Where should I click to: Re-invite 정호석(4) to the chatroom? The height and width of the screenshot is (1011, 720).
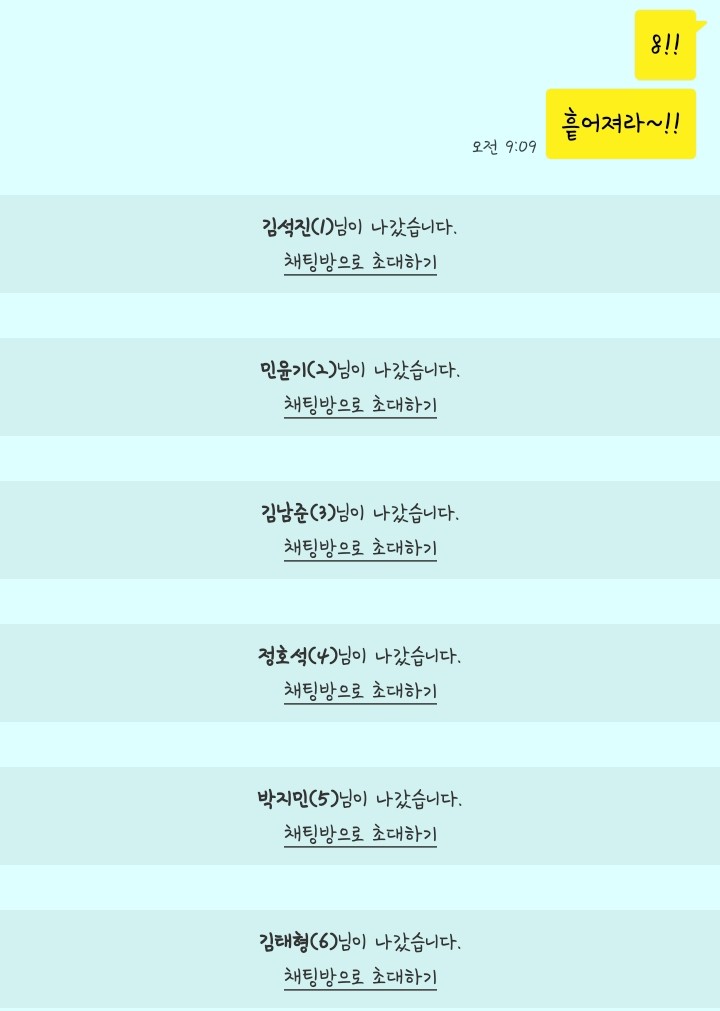click(x=360, y=692)
